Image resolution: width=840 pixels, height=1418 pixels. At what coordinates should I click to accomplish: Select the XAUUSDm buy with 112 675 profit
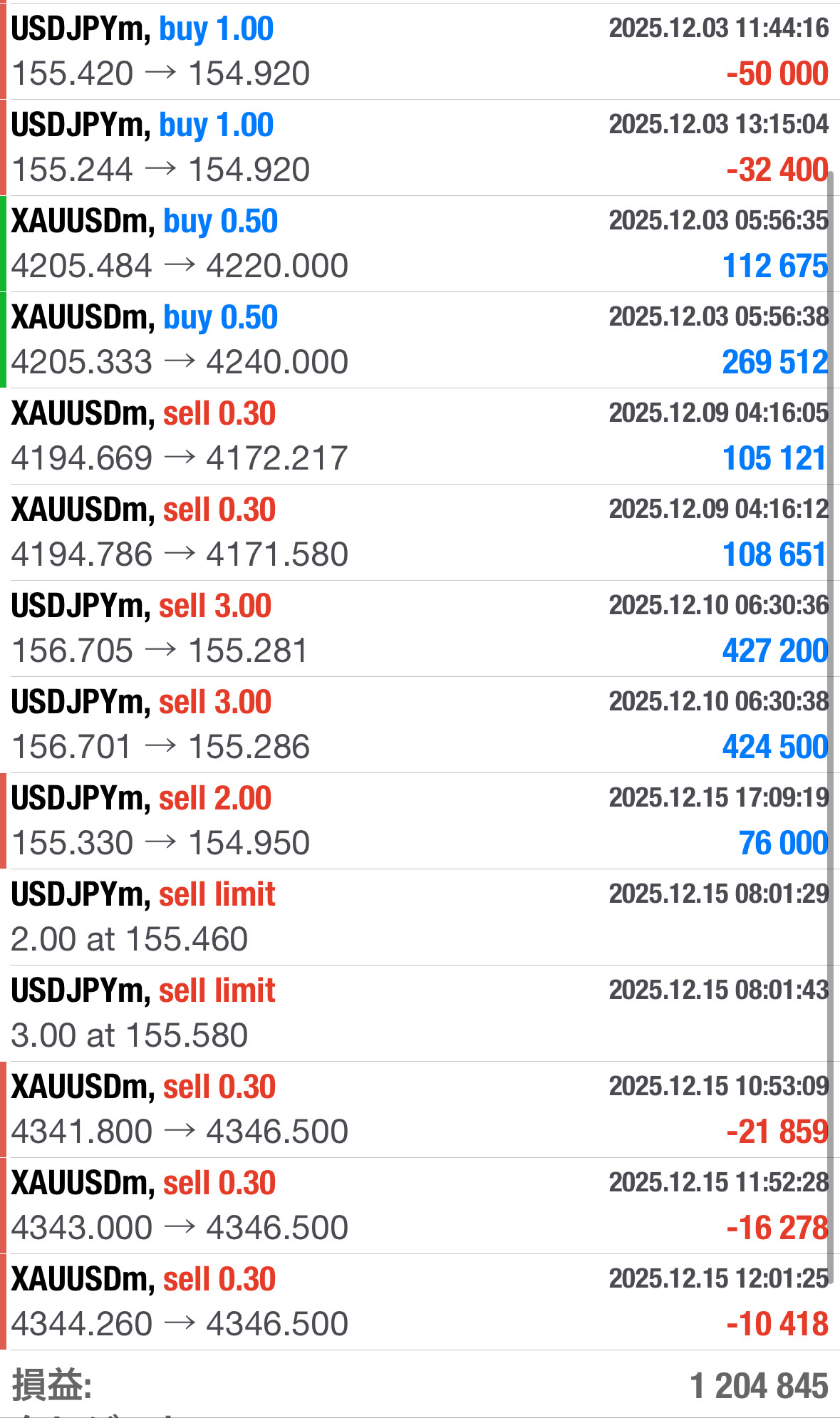pos(420,244)
